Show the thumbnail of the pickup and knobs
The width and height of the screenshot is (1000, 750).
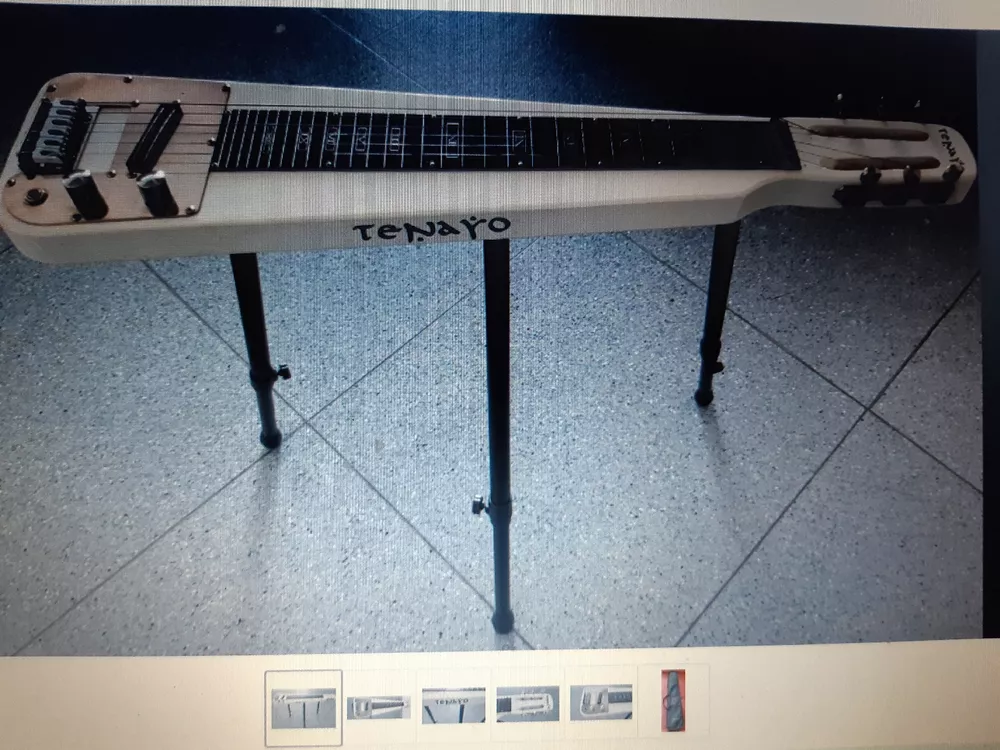601,702
